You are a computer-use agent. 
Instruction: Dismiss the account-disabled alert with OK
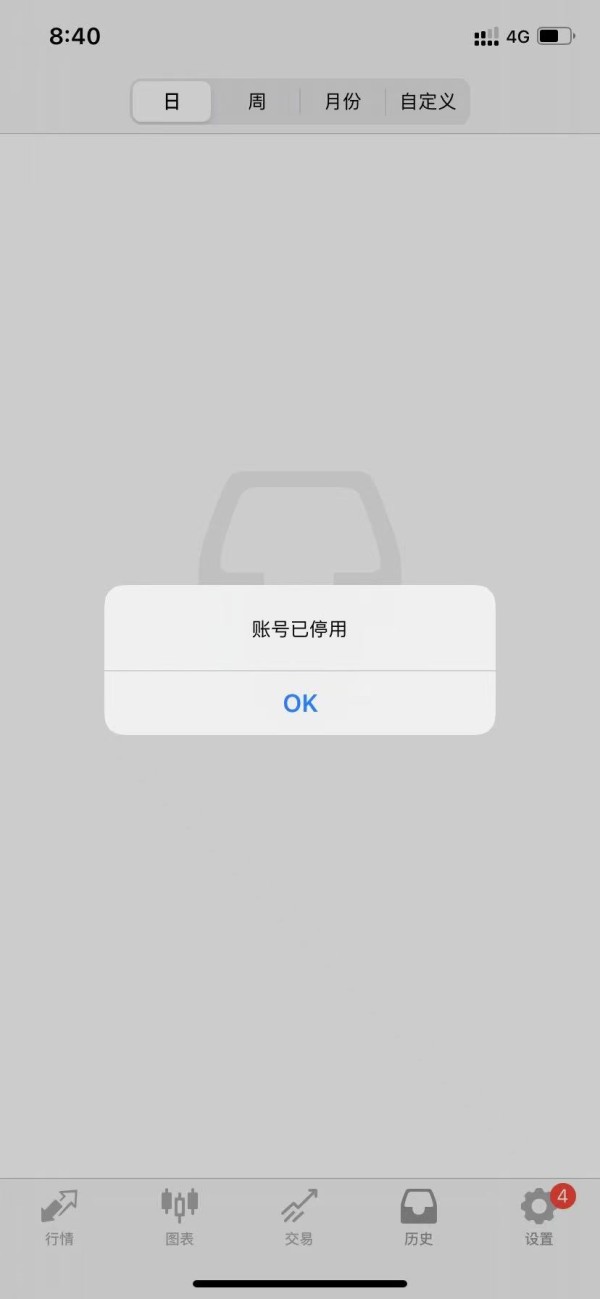click(x=300, y=703)
